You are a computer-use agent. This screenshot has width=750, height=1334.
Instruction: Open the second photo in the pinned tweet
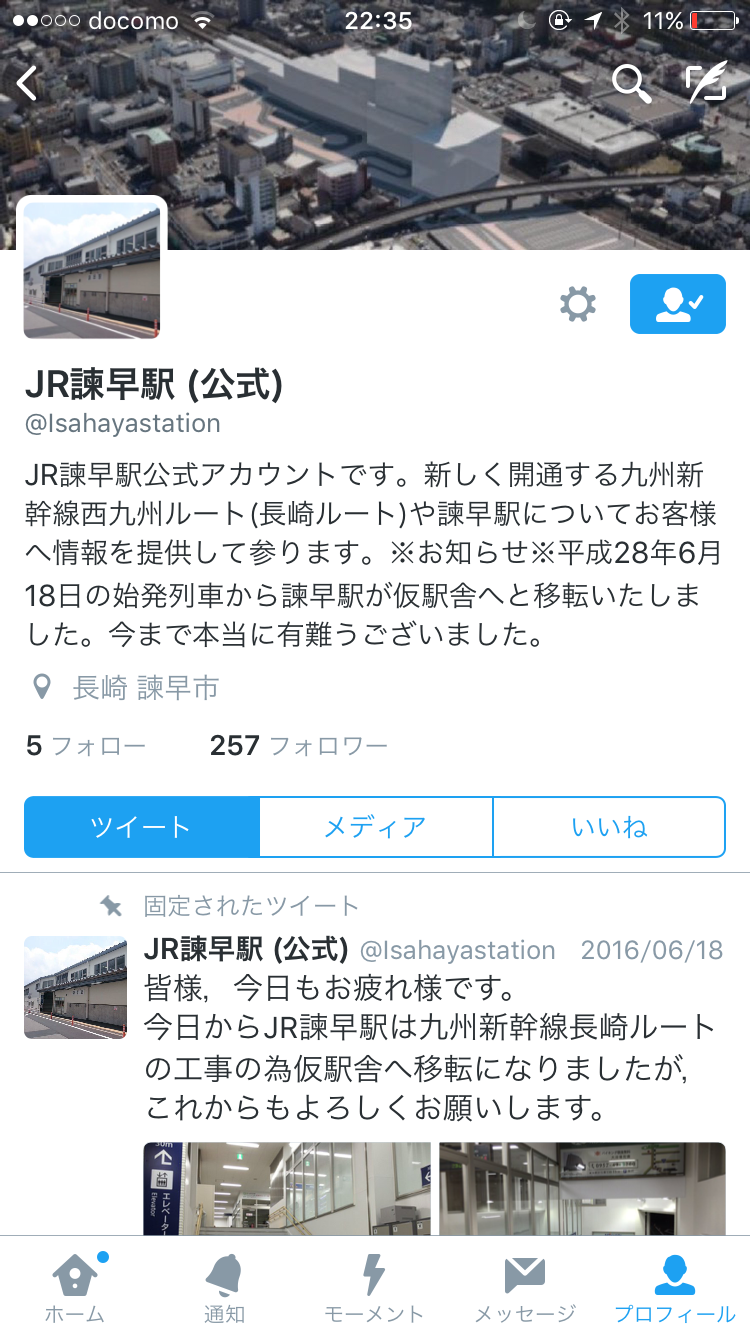(x=582, y=1188)
